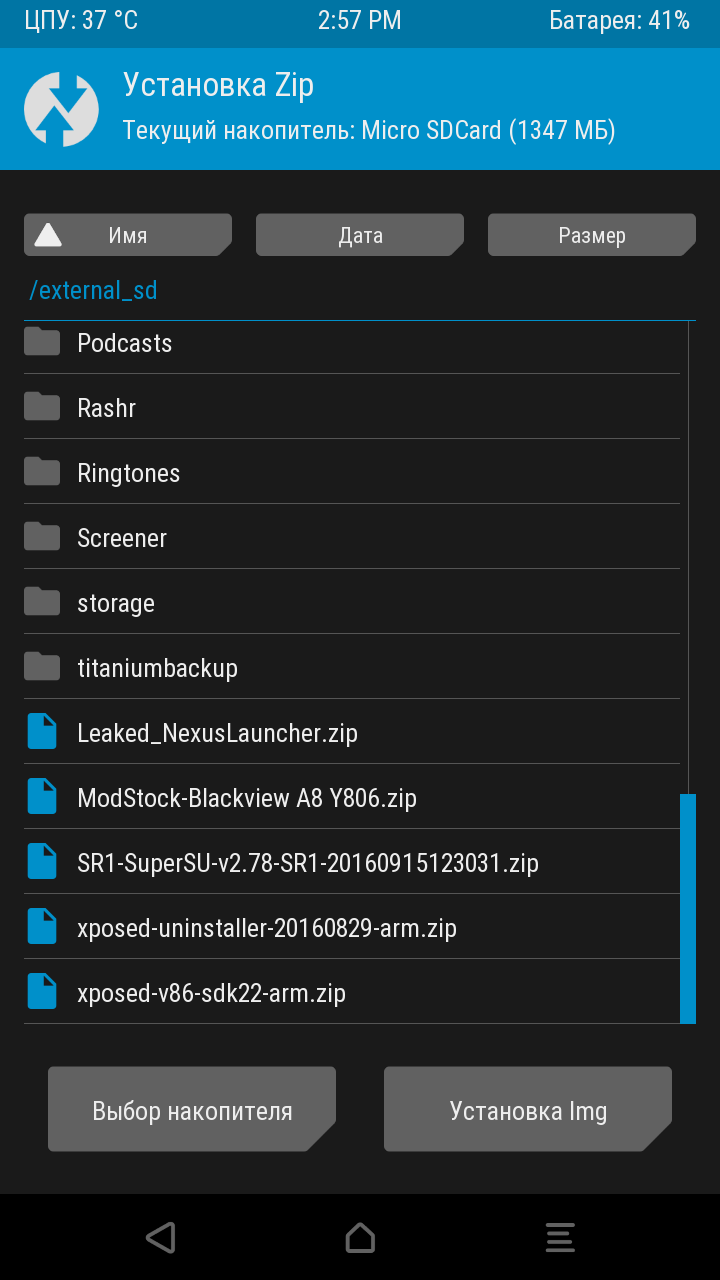Sort files by Имя (name)
Viewport: 720px width, 1280px height.
click(x=128, y=235)
